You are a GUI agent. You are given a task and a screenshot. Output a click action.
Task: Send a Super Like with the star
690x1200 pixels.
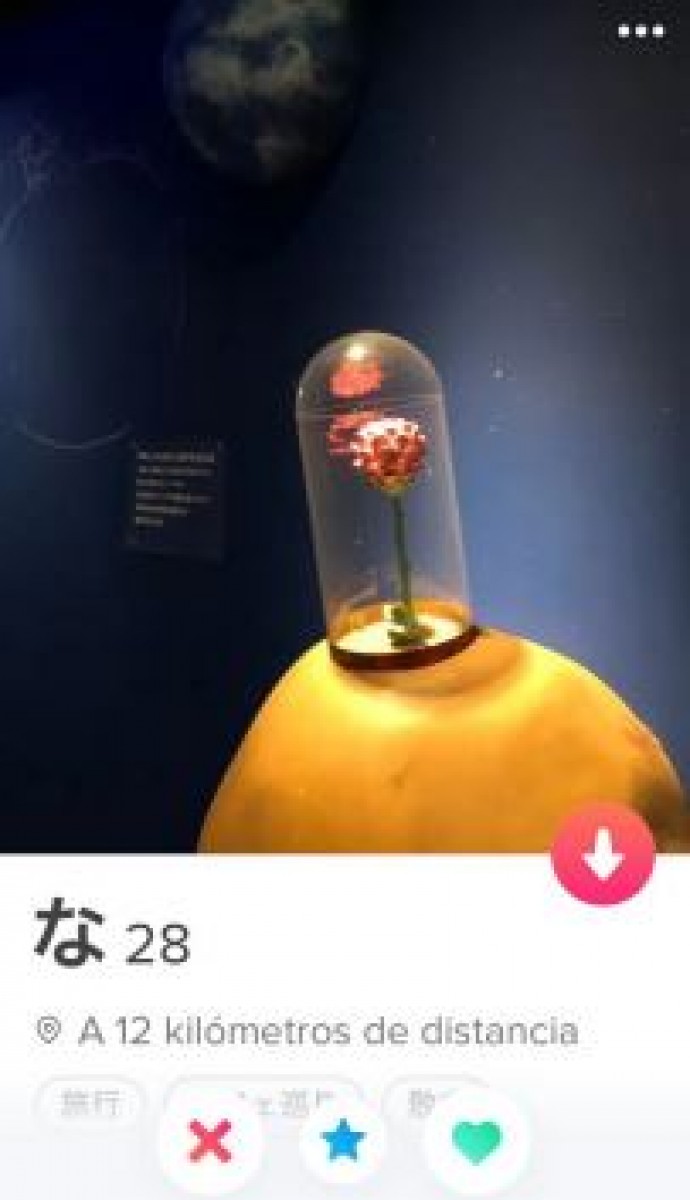point(344,1140)
